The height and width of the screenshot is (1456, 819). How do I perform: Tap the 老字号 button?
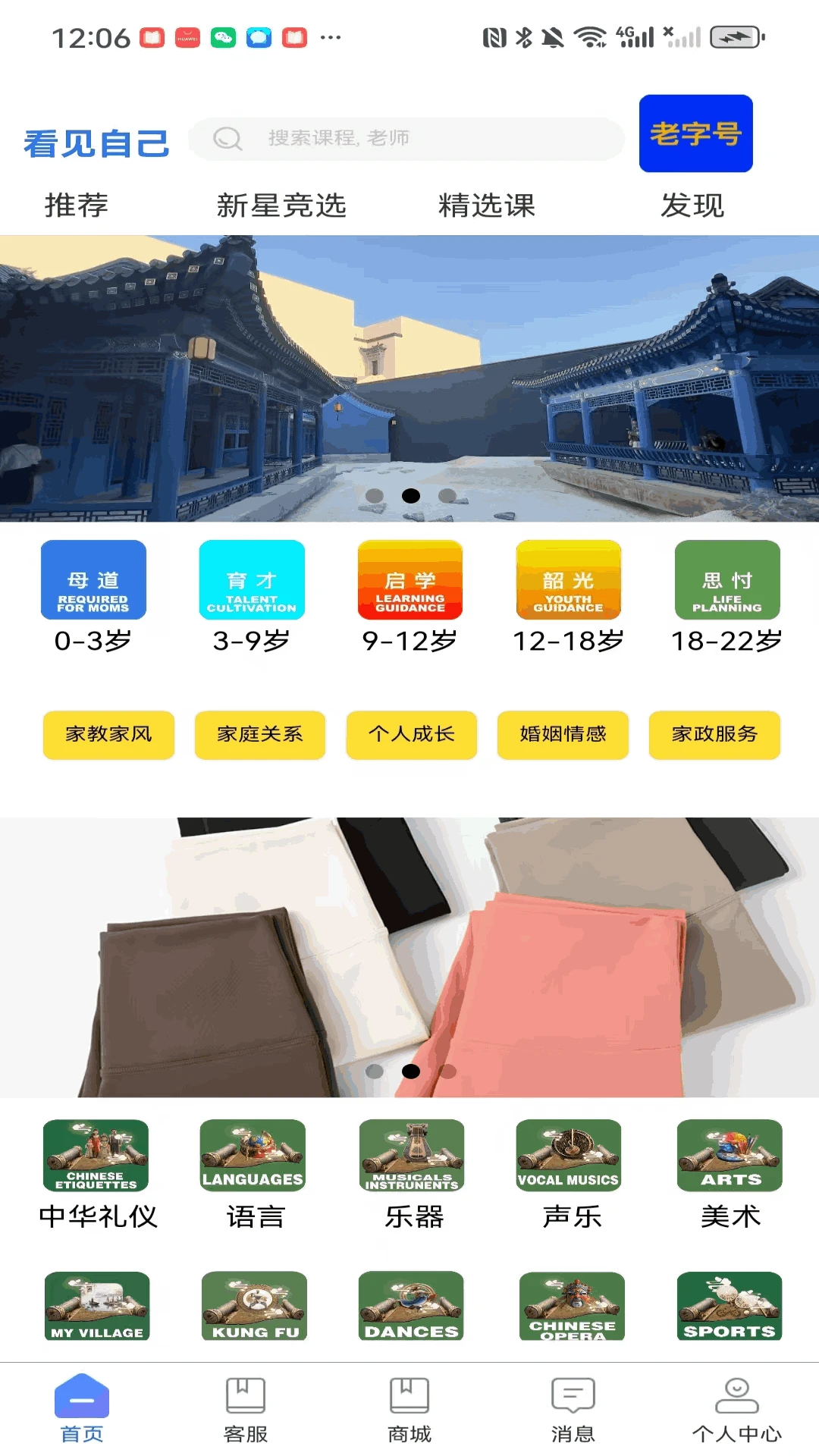pyautogui.click(x=695, y=133)
